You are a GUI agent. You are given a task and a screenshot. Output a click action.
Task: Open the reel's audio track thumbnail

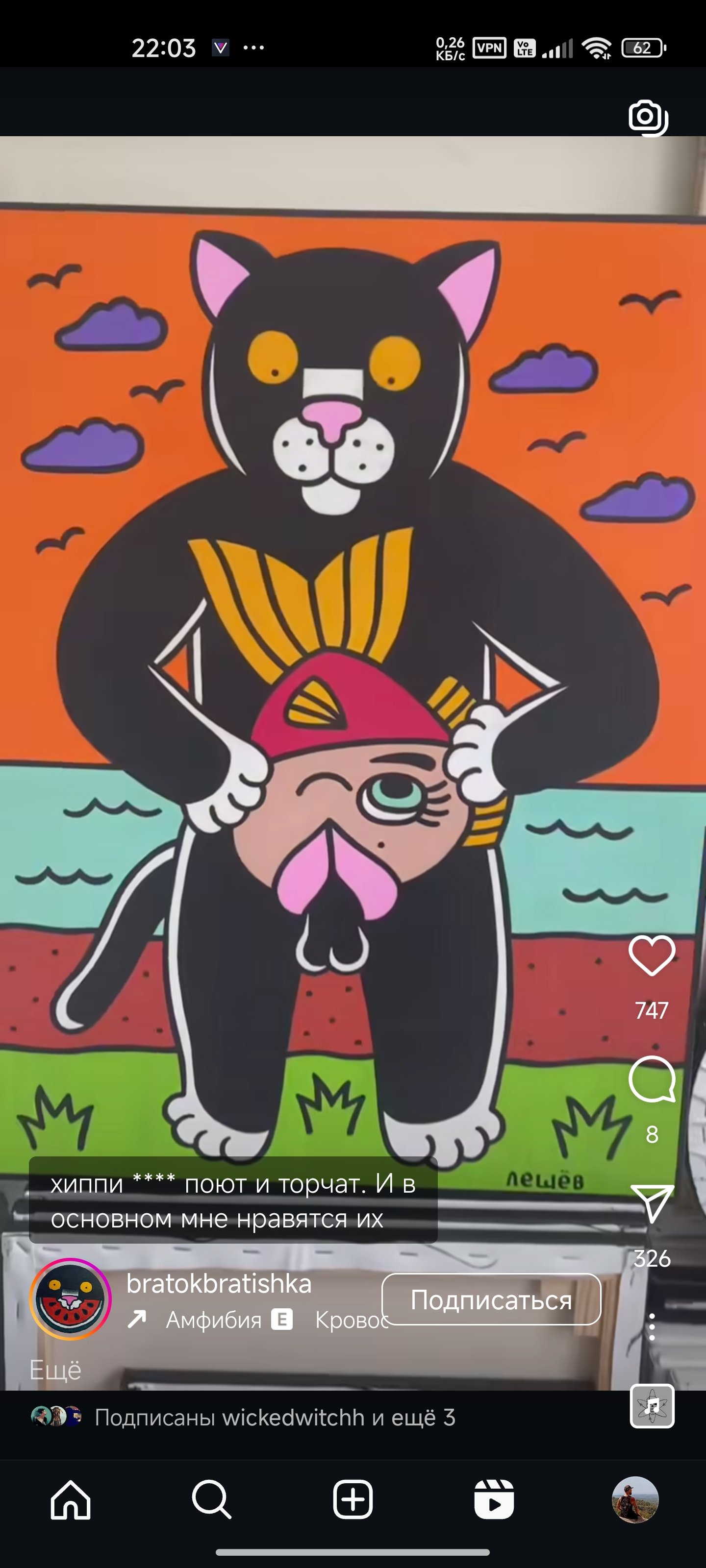pyautogui.click(x=652, y=1406)
